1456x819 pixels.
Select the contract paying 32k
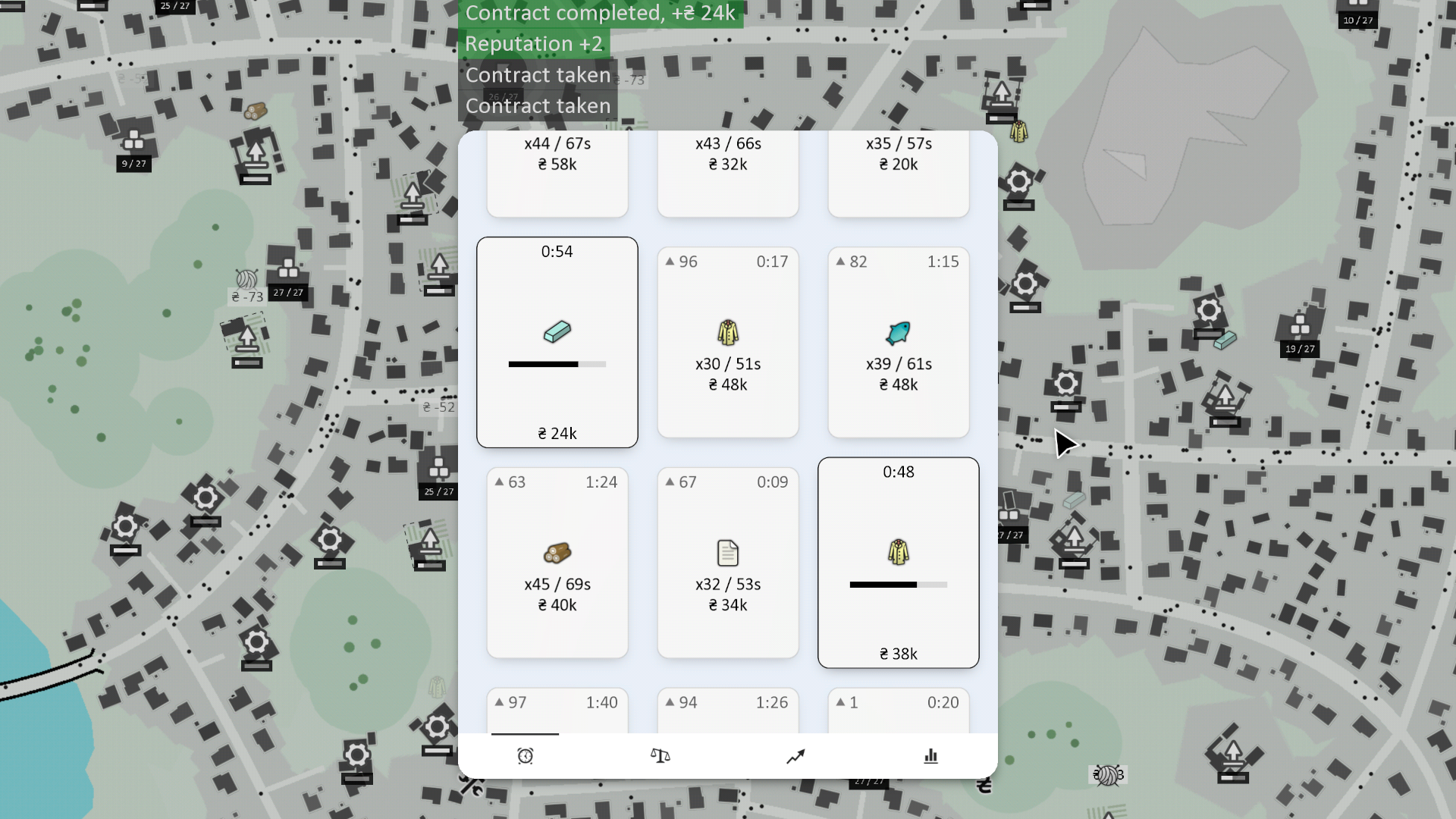pyautogui.click(x=728, y=173)
